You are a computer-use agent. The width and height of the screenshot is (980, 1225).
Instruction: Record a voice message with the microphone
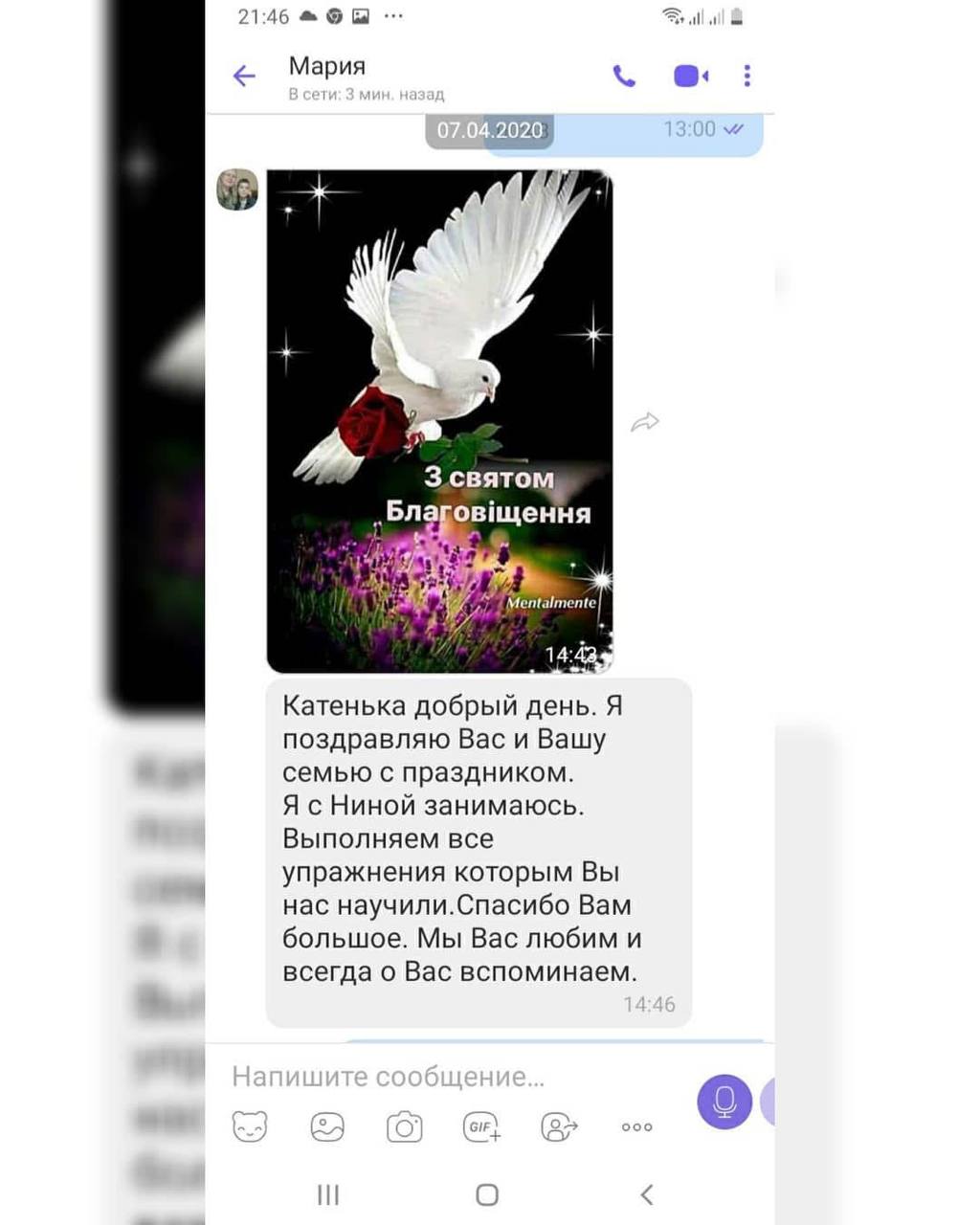(724, 1102)
